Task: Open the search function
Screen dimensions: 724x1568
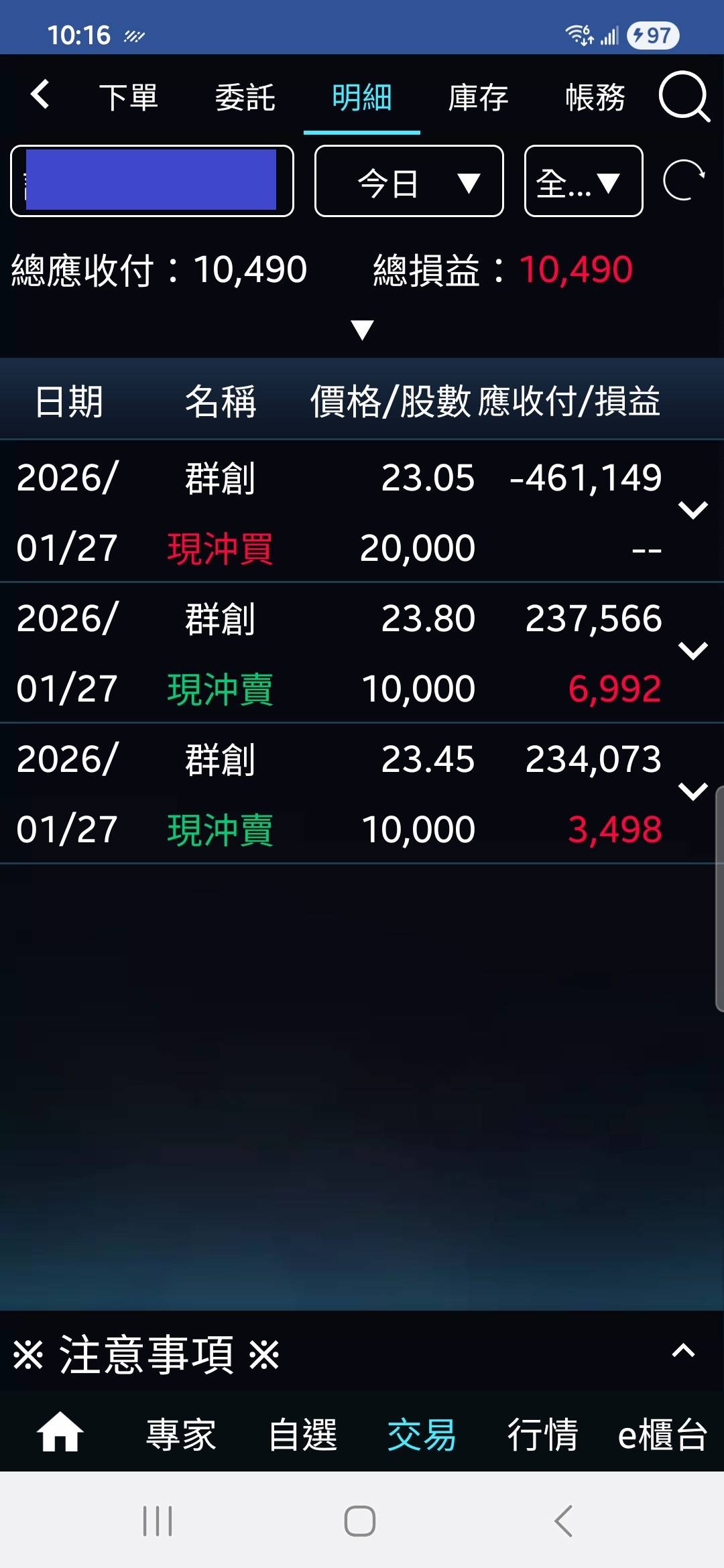Action: 684,98
